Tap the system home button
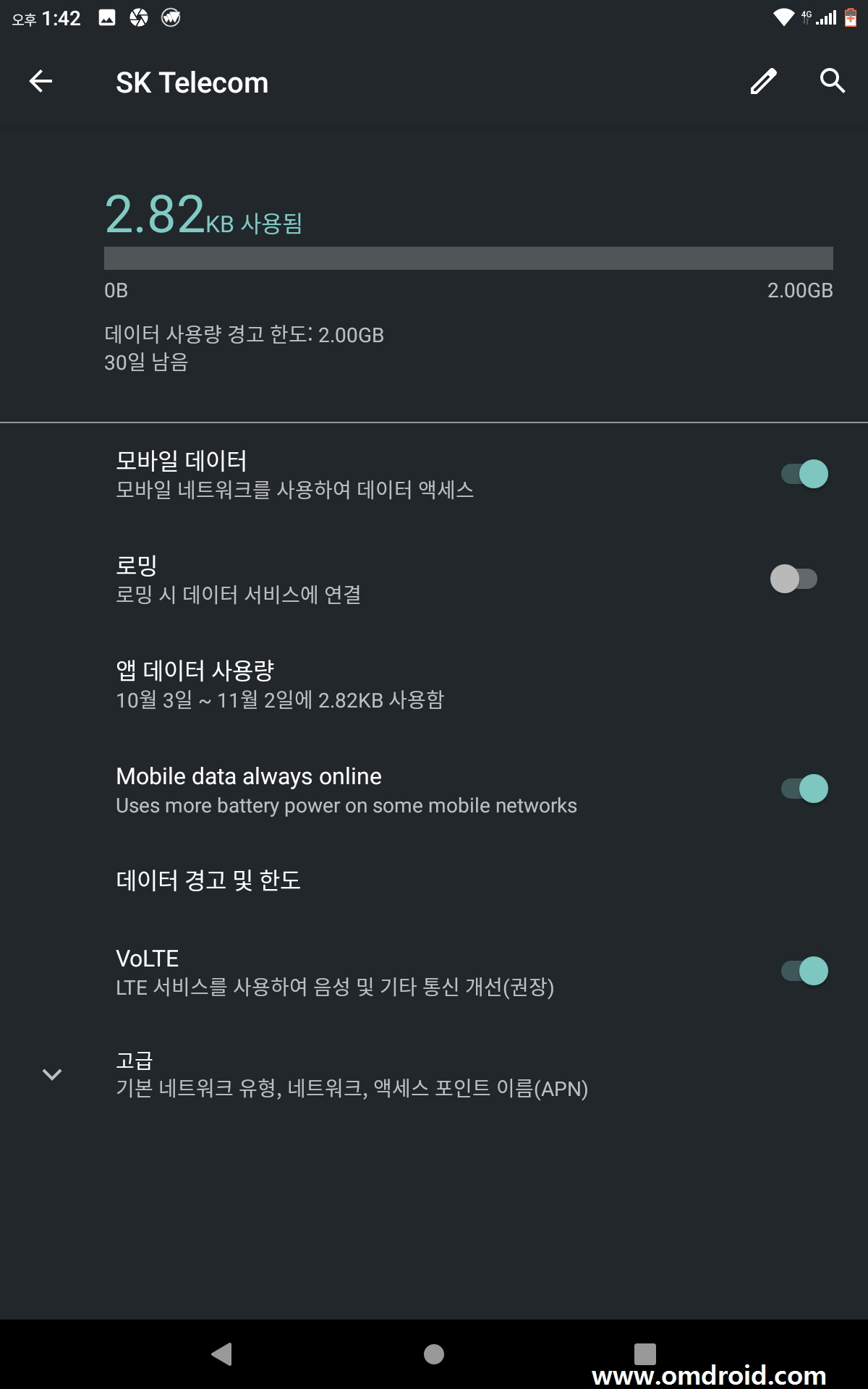This screenshot has width=868, height=1389. tap(434, 1354)
